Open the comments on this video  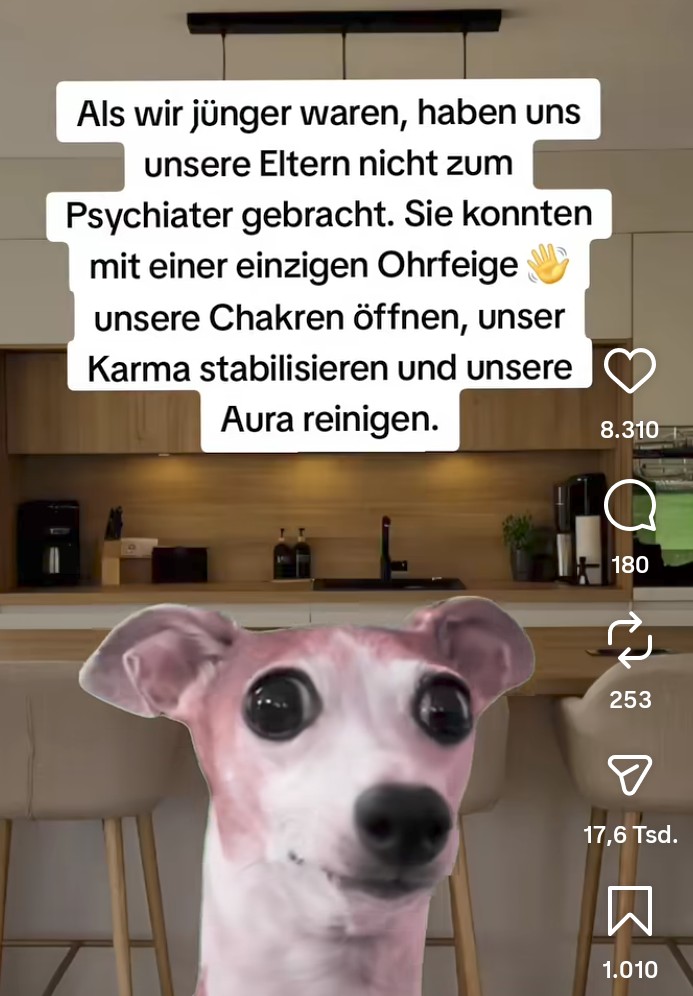pyautogui.click(x=630, y=508)
